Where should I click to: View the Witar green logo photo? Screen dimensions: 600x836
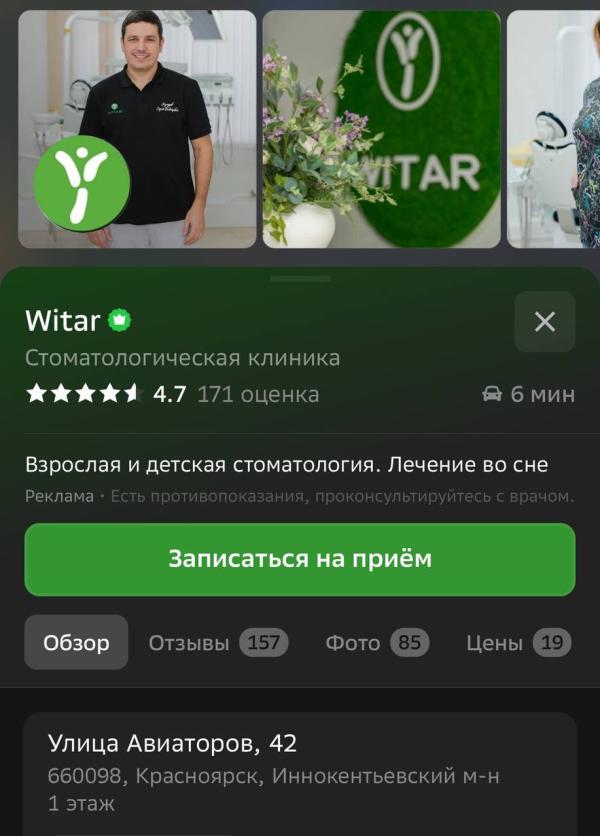381,129
